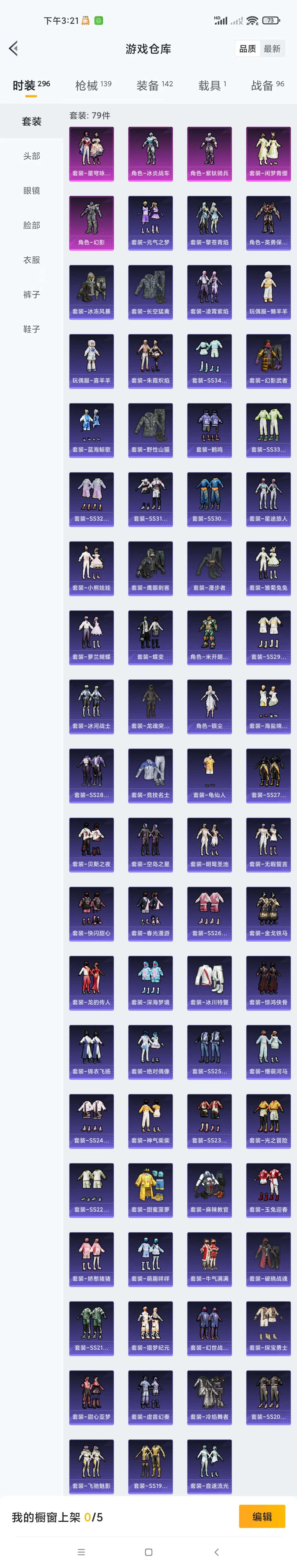
Task: Open the 套装-音速流光 outfit
Action: click(x=209, y=1466)
